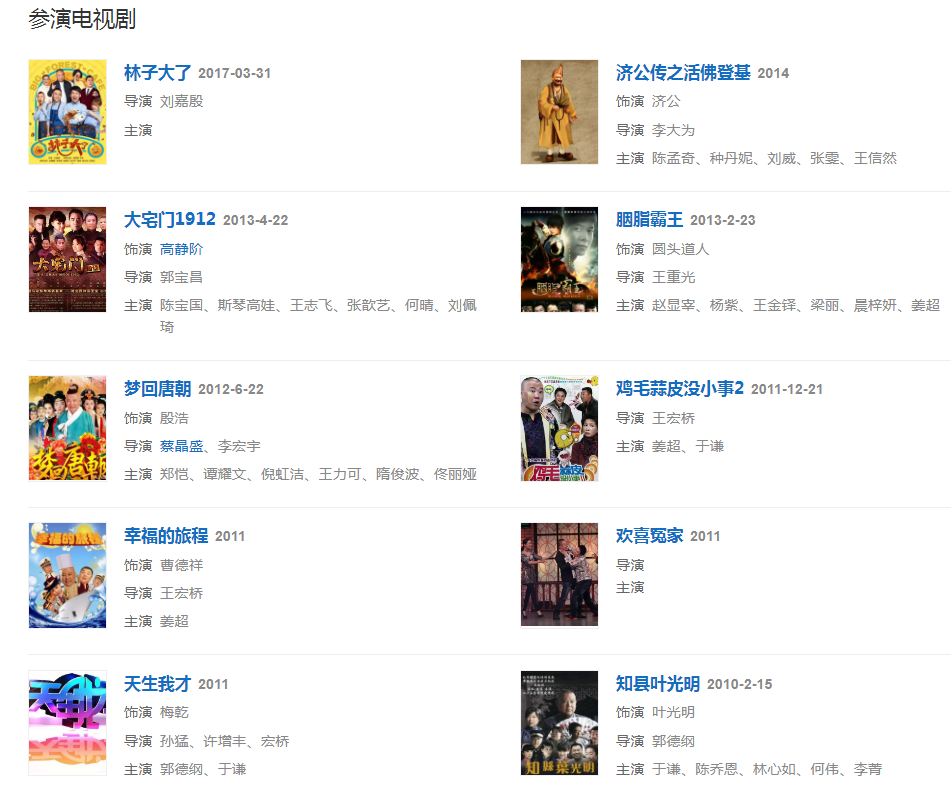Viewport: 951px width, 790px height.
Task: Select the 大宅门1912 poster thumbnail
Action: (x=67, y=260)
